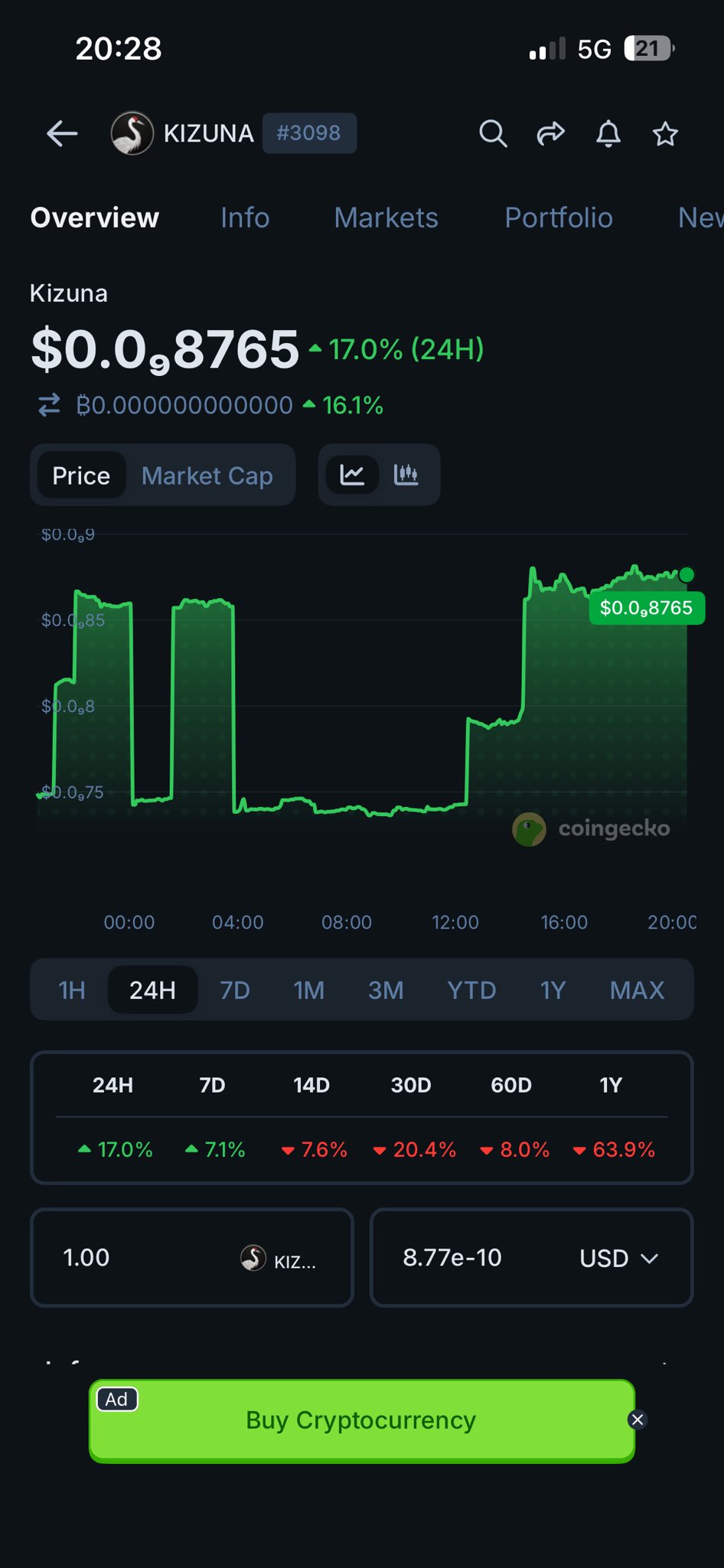
Task: Add Kizuna to favorites with the star
Action: 665,134
